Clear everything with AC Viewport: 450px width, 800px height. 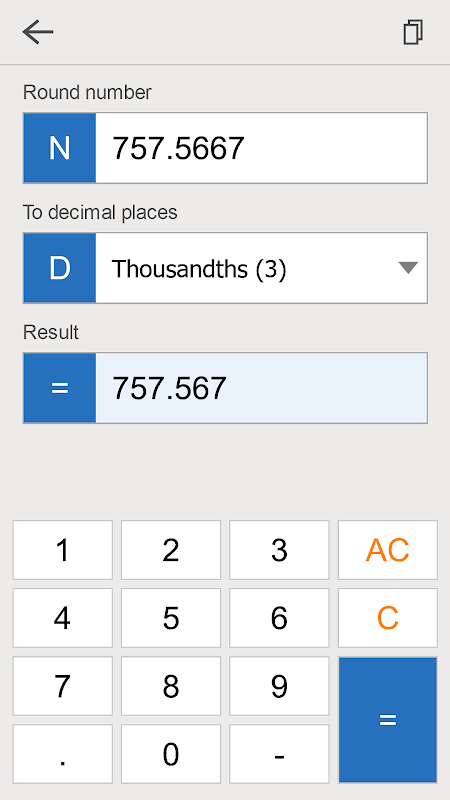(388, 550)
